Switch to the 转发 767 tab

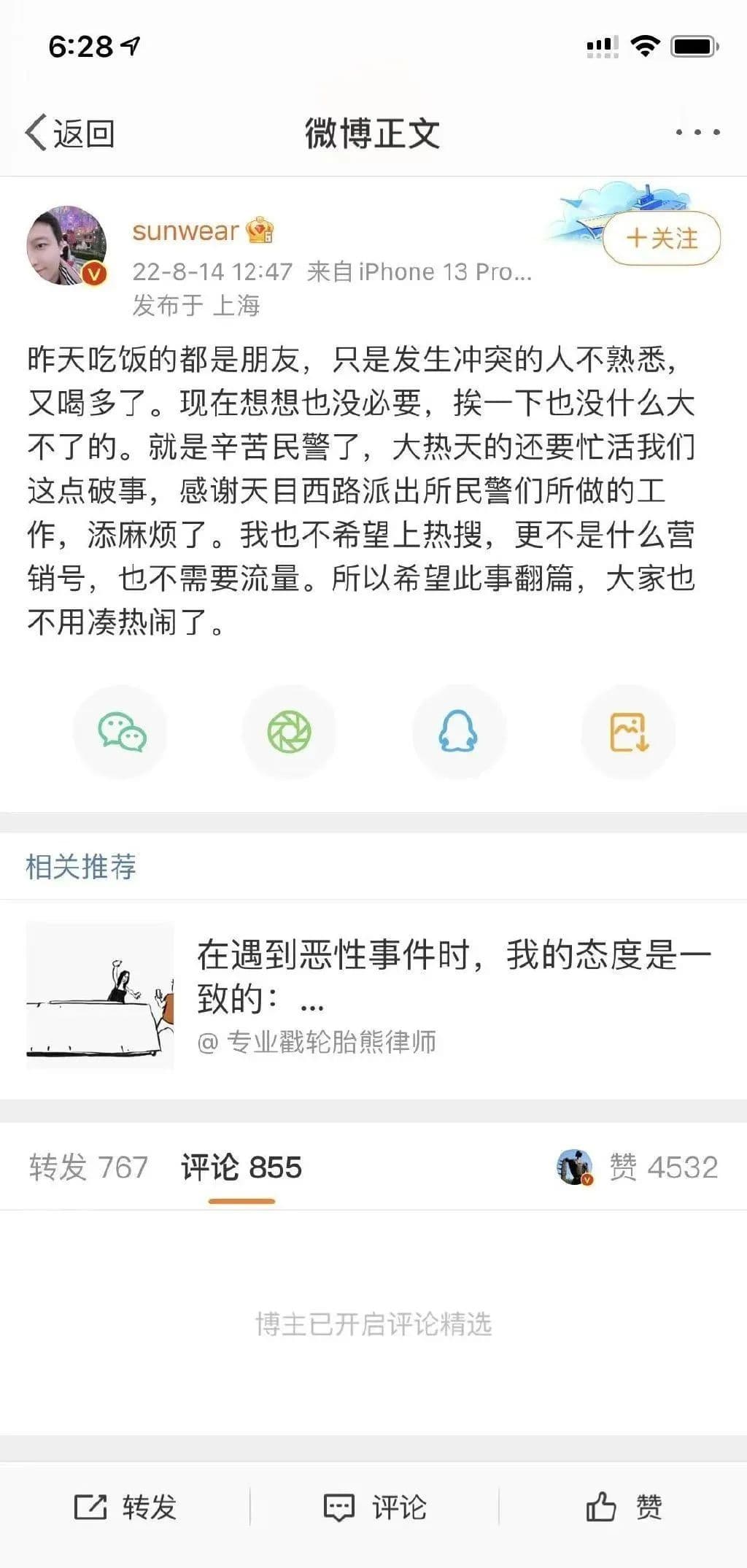[x=88, y=1167]
